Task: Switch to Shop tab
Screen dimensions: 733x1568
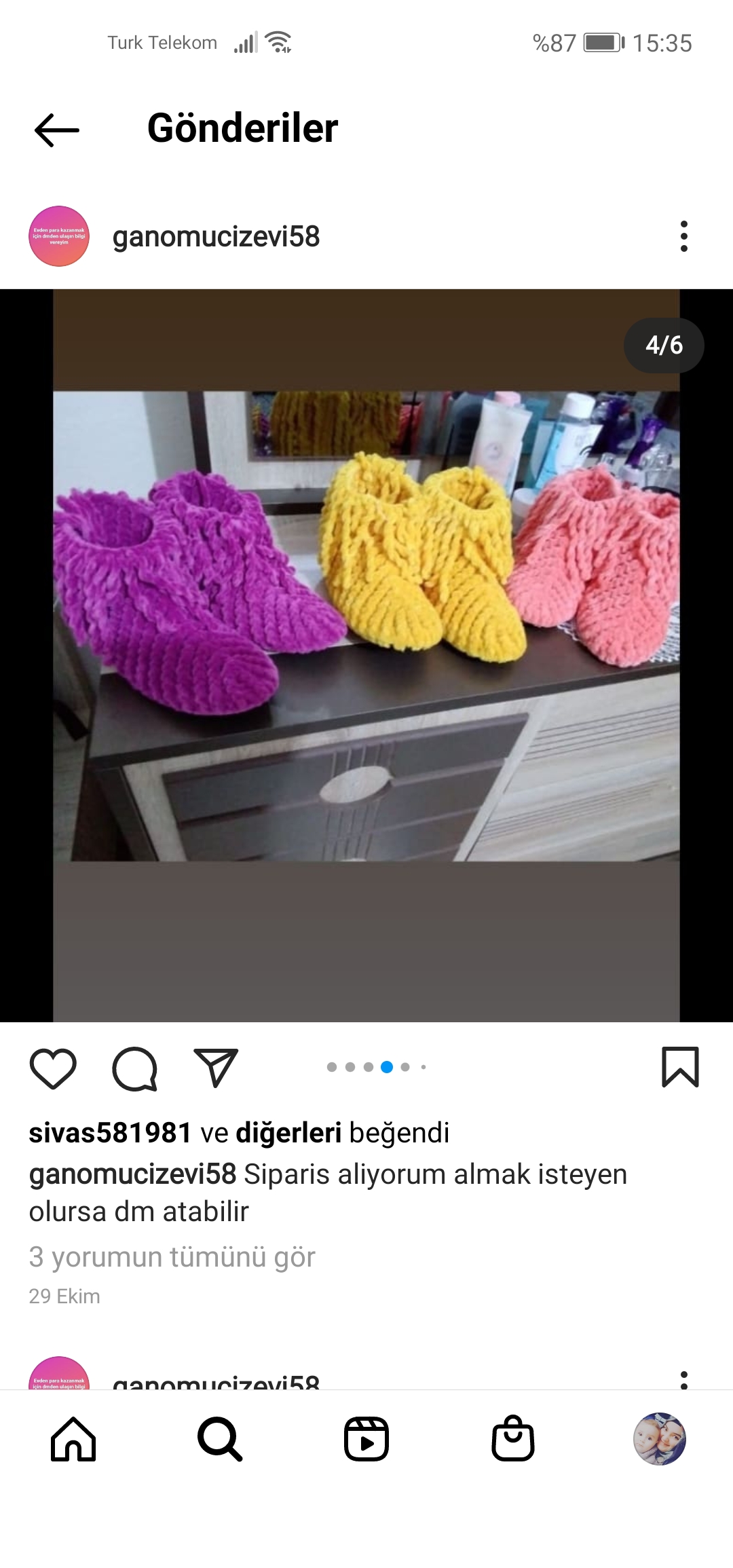Action: [513, 1439]
